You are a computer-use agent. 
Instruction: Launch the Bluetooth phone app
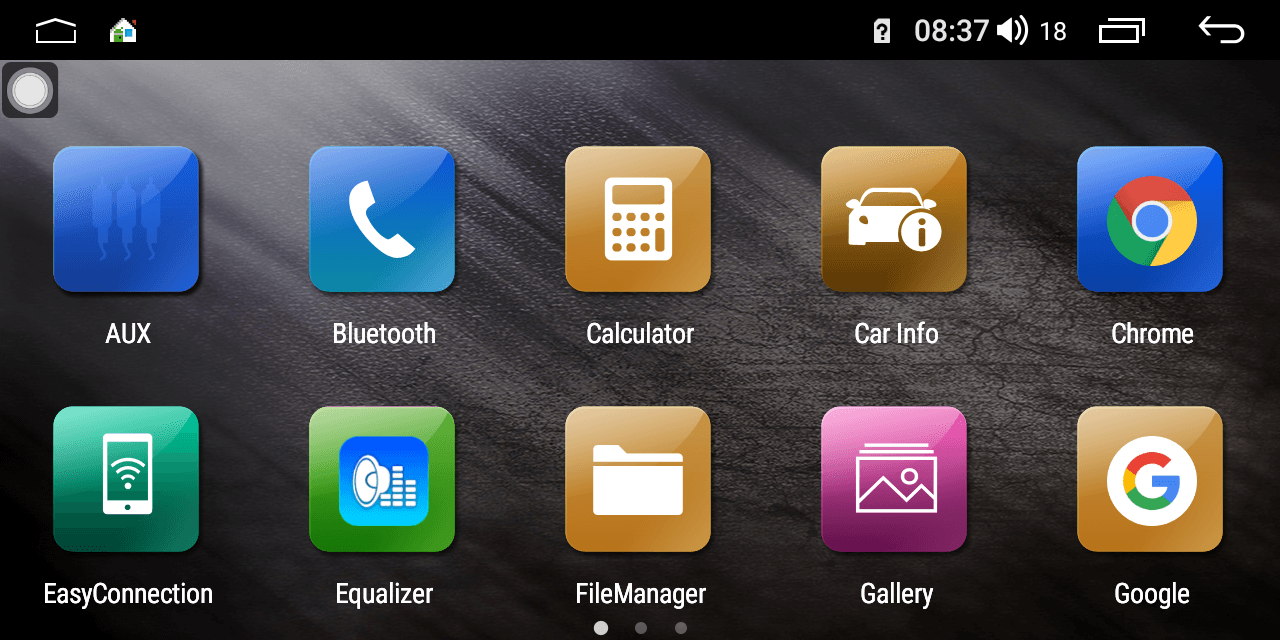pyautogui.click(x=382, y=220)
